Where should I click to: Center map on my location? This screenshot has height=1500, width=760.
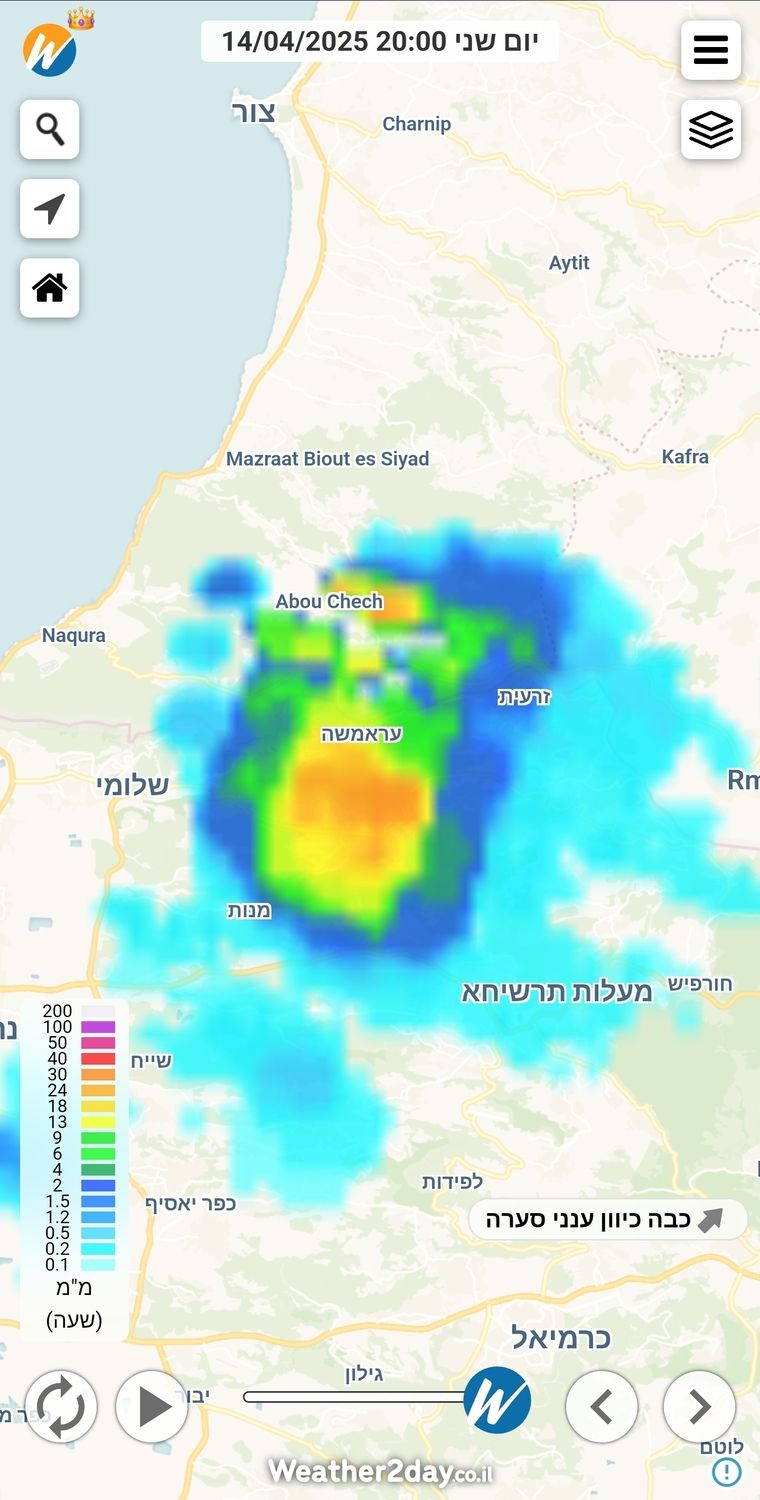pyautogui.click(x=49, y=209)
